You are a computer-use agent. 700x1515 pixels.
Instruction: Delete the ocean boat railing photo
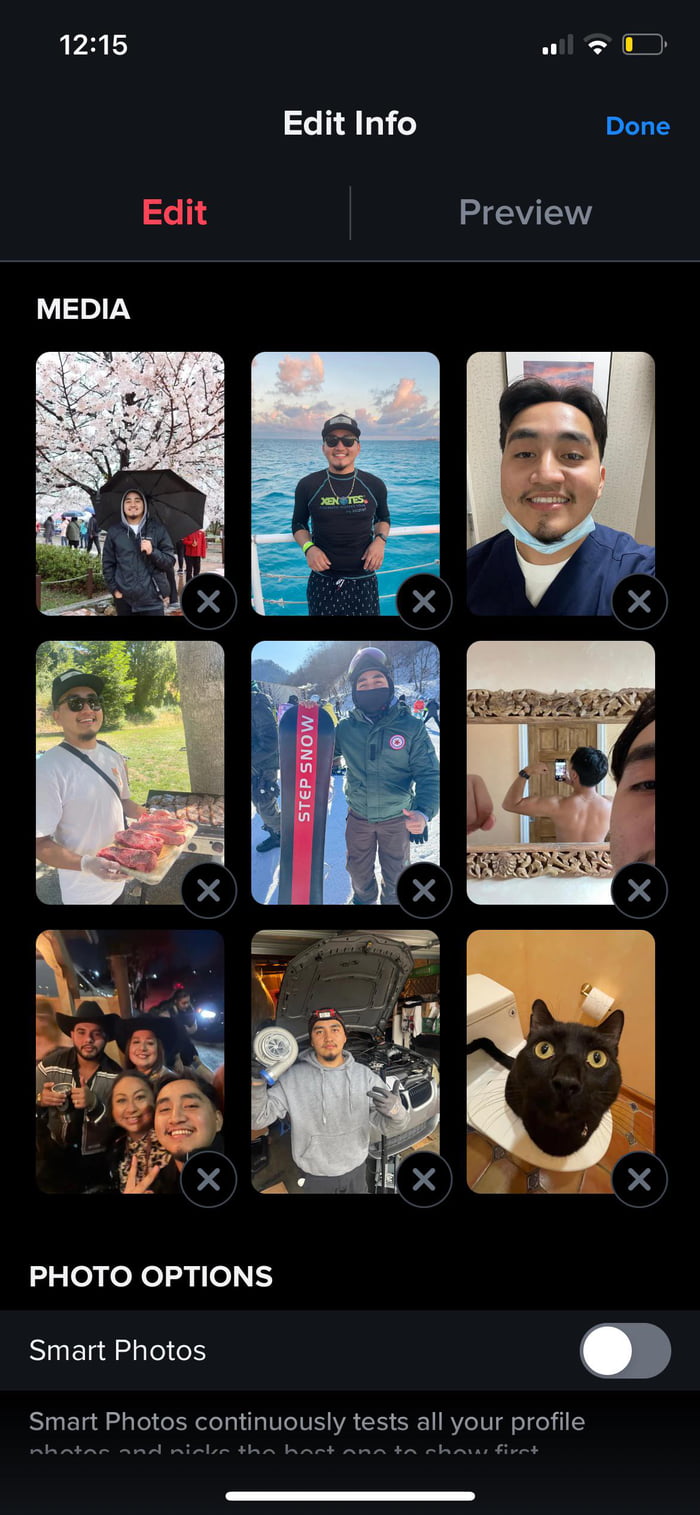click(424, 601)
